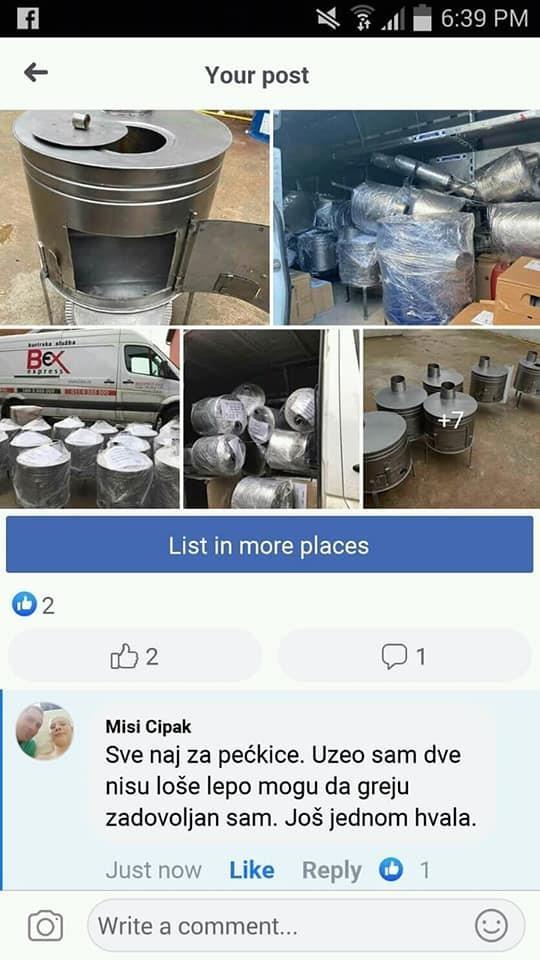
Task: Tap List in more places
Action: [269, 545]
